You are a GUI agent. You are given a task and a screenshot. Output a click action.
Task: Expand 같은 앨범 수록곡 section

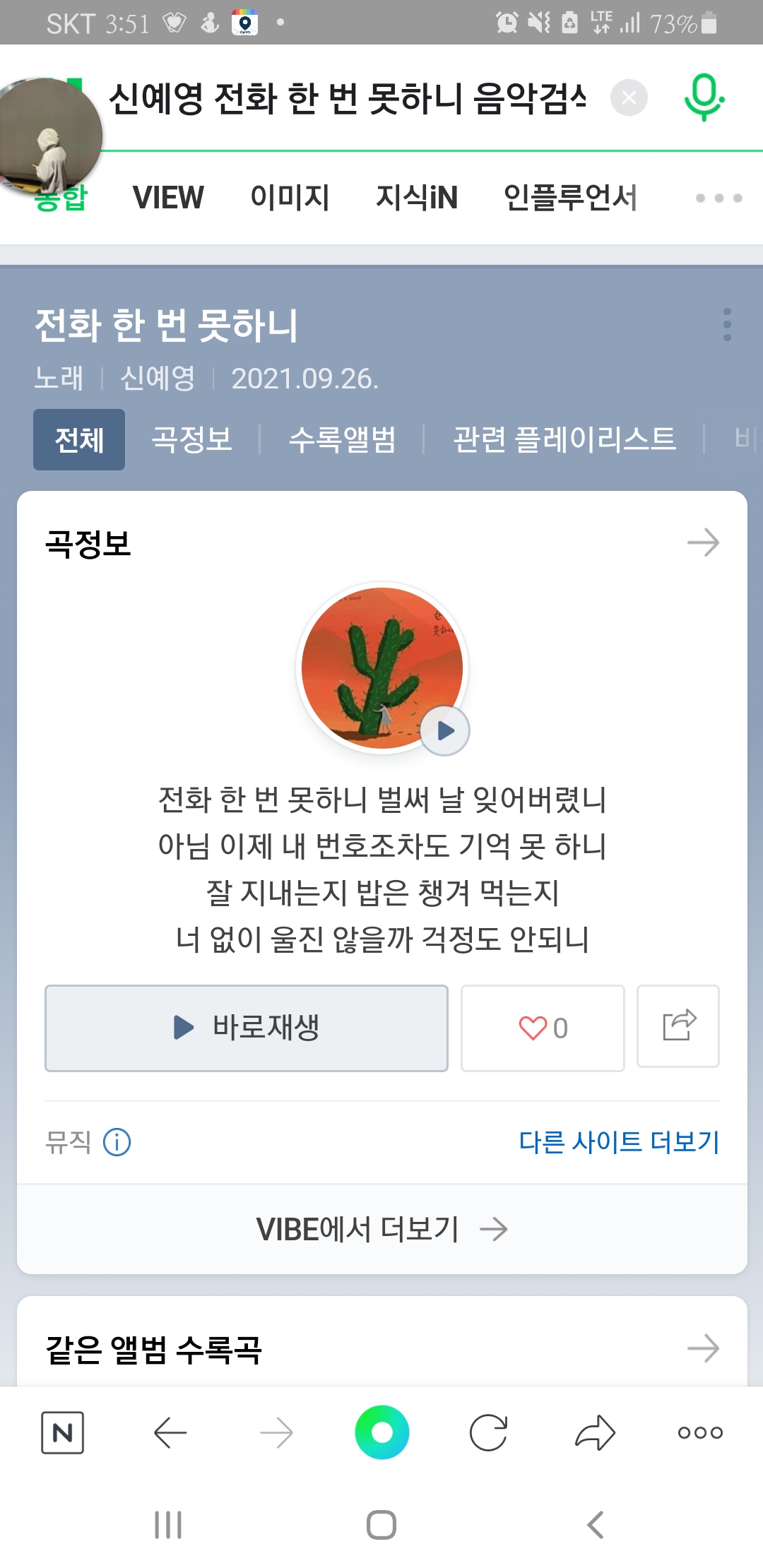(703, 1348)
